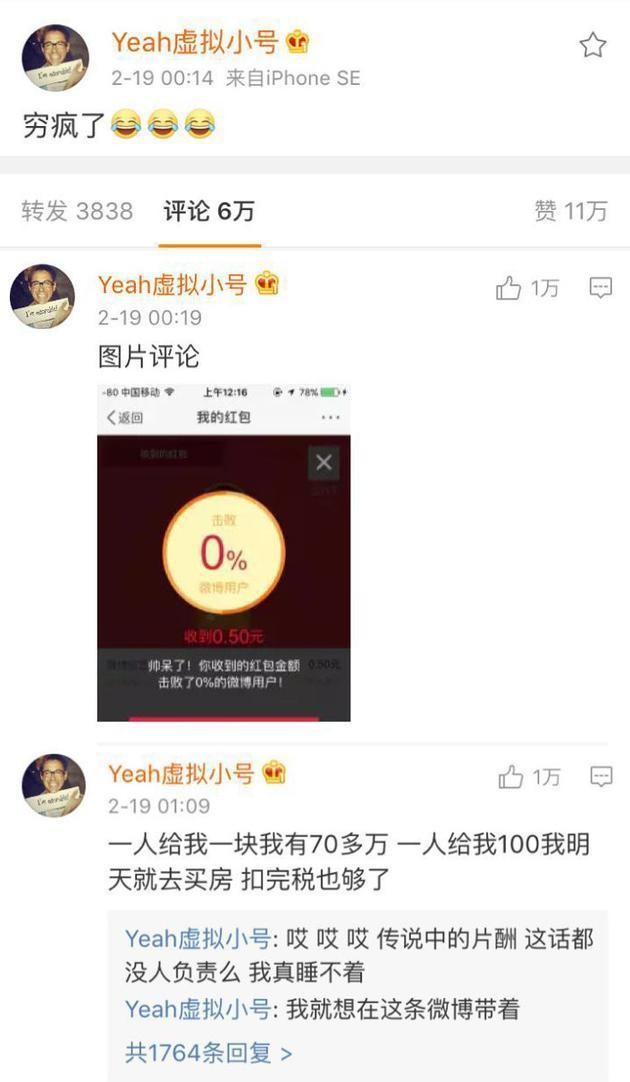This screenshot has width=630, height=1082.
Task: Open the red envelope picture in 图片评论
Action: (x=224, y=552)
